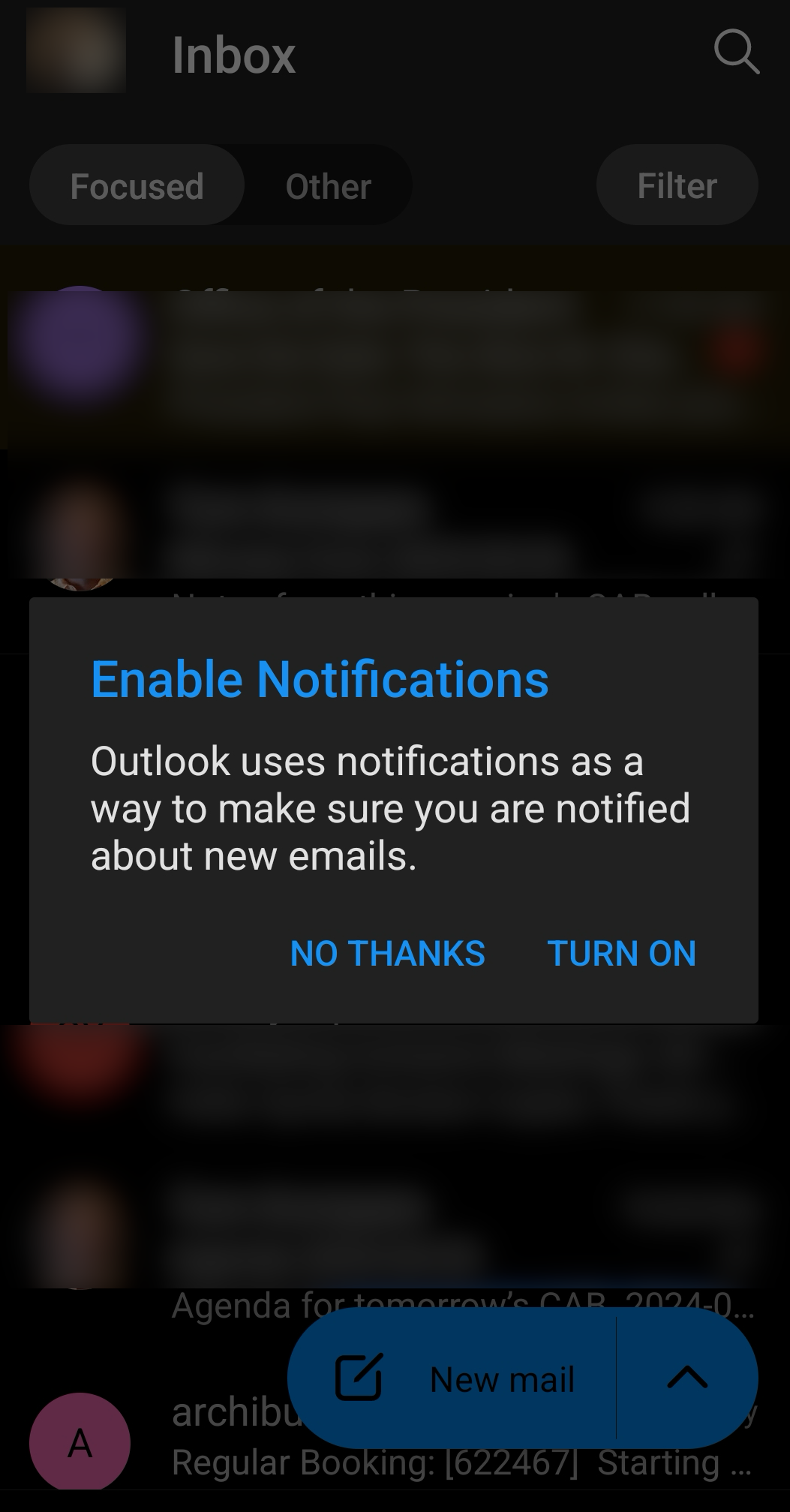Decline notifications with No Thanks
Screen dimensions: 790x1512
pos(387,954)
